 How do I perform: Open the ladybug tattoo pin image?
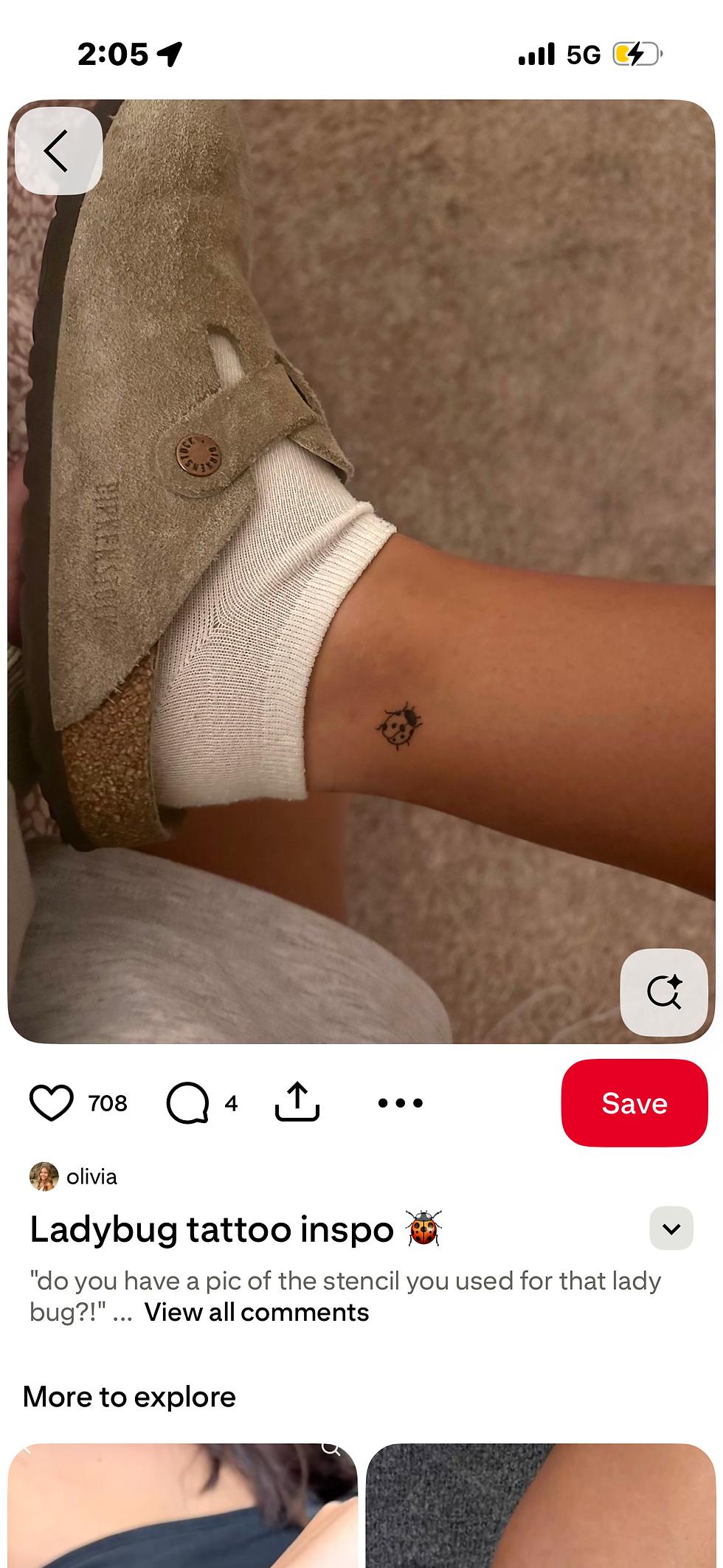pyautogui.click(x=361, y=572)
